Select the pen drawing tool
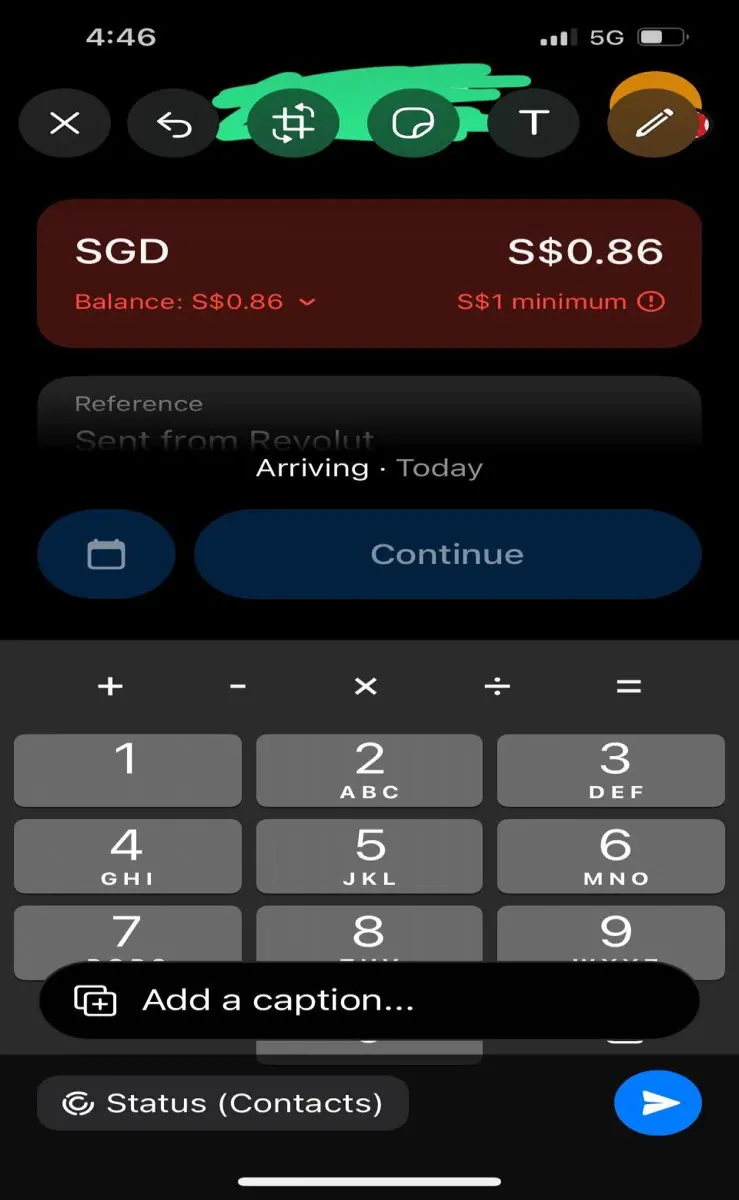739x1200 pixels. click(x=653, y=124)
